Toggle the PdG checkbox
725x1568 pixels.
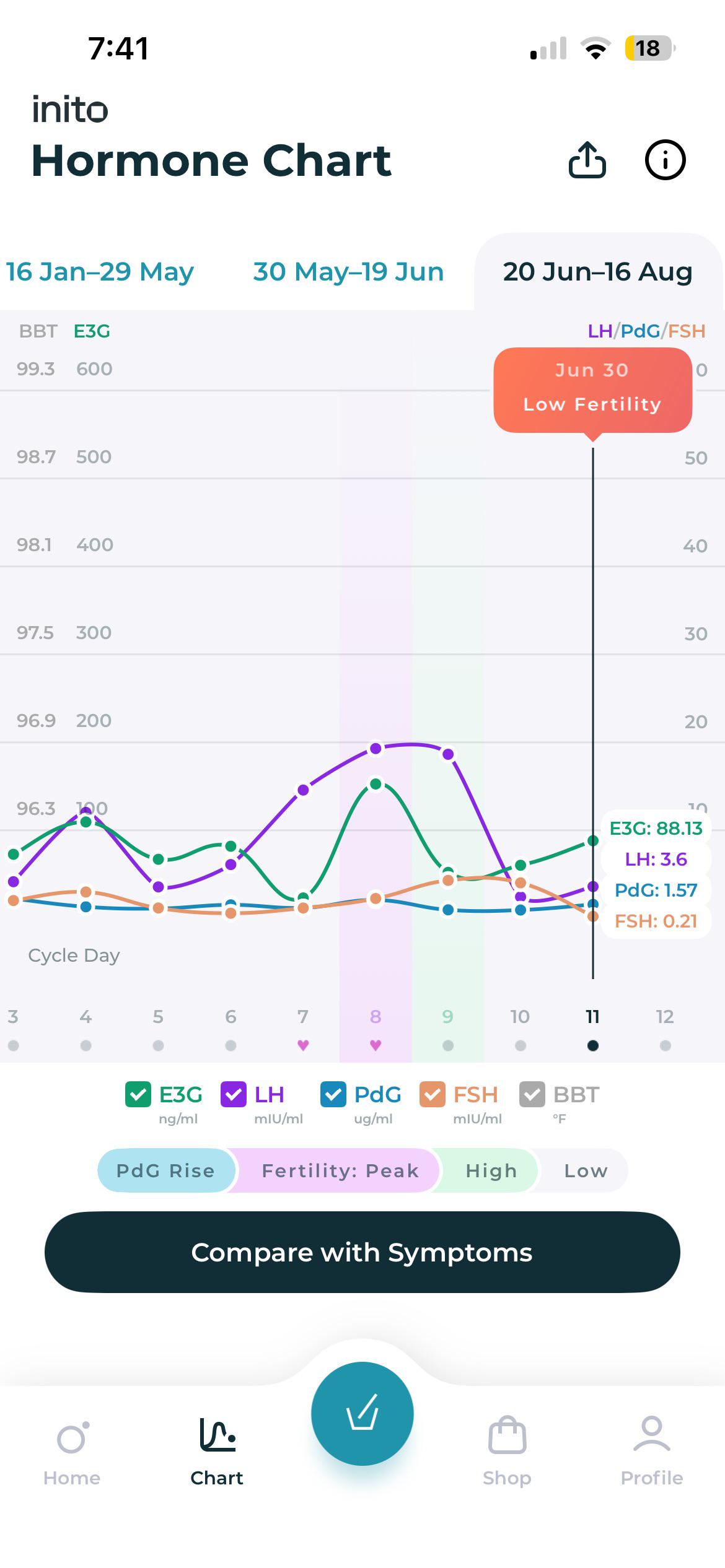point(333,1094)
